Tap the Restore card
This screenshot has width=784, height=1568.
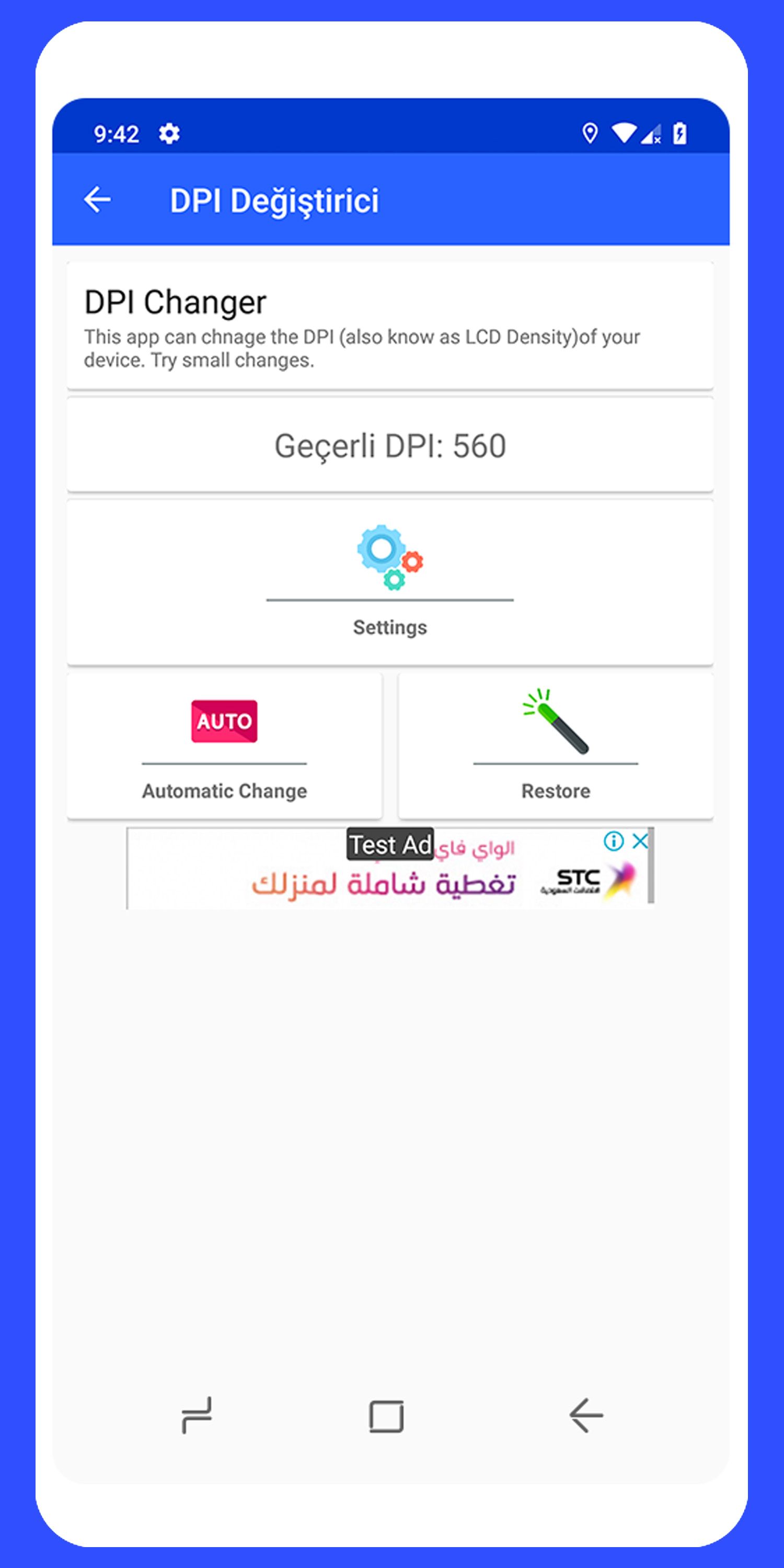(x=555, y=746)
